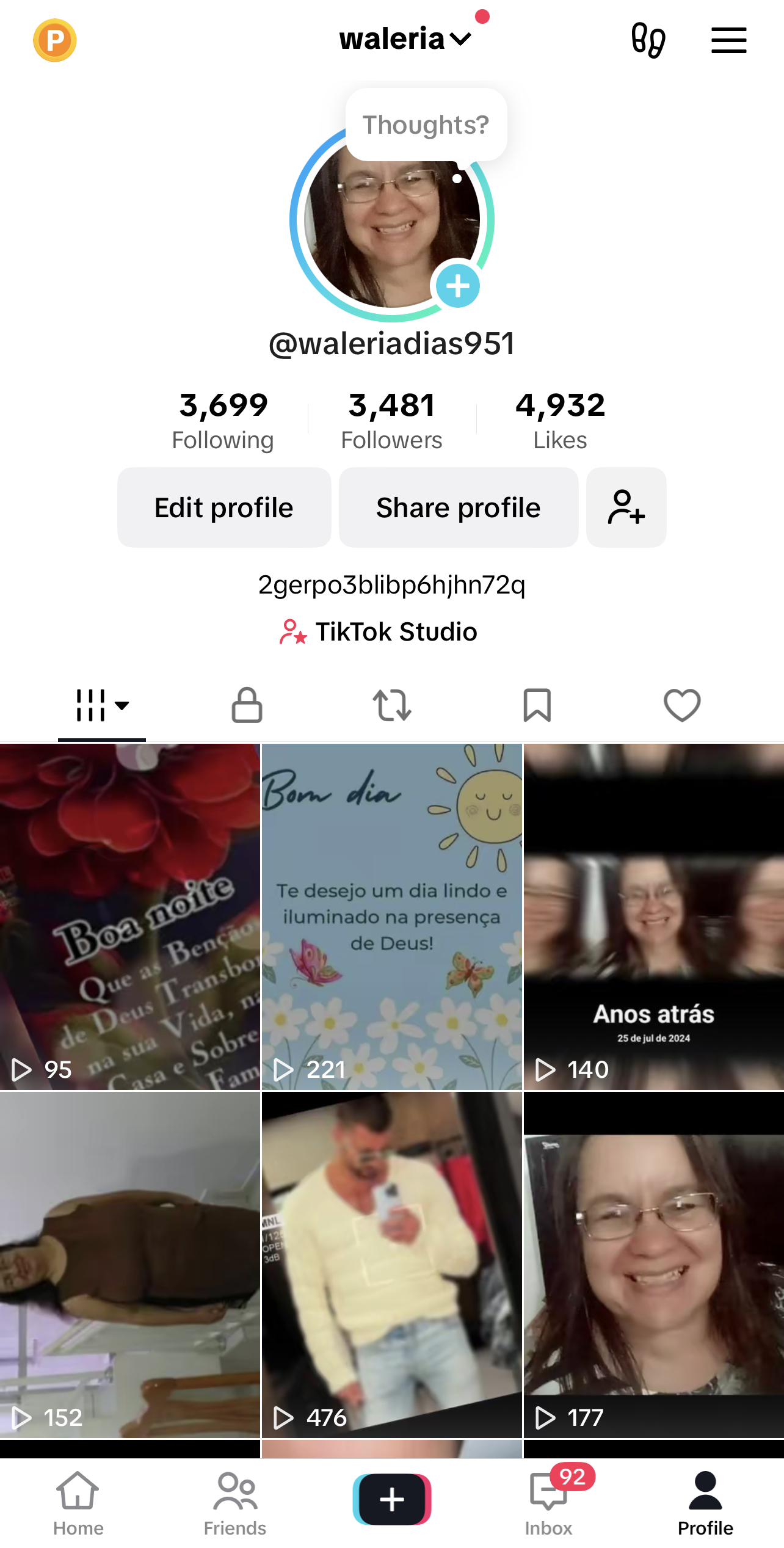Add a story with the plus badge

click(x=457, y=286)
